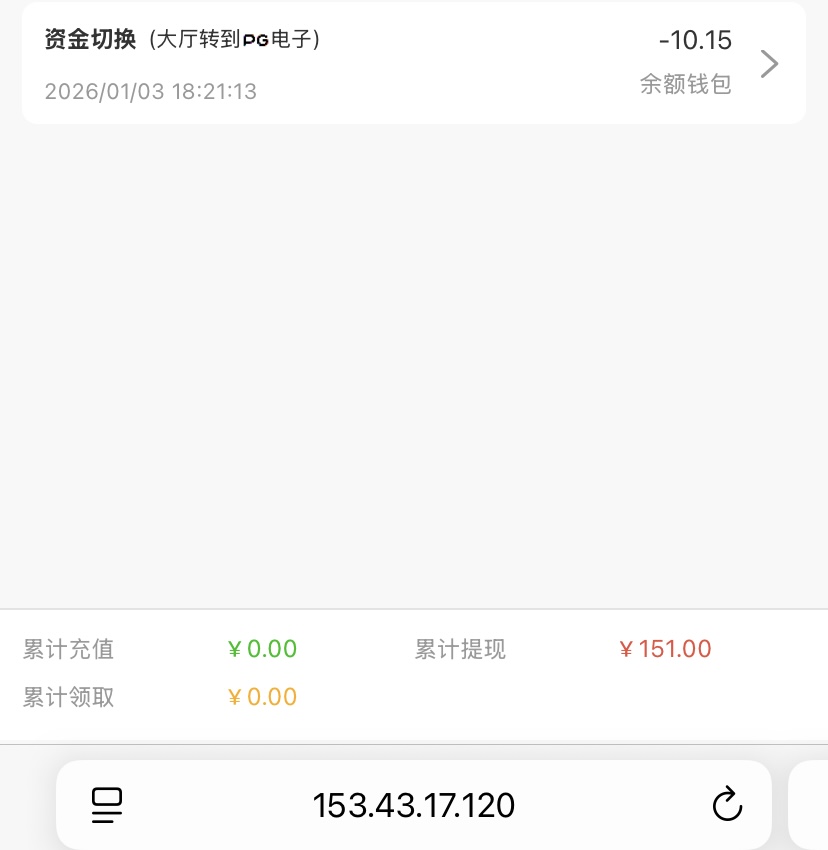This screenshot has width=828, height=850.
Task: Reload the page in the browser
Action: (726, 804)
